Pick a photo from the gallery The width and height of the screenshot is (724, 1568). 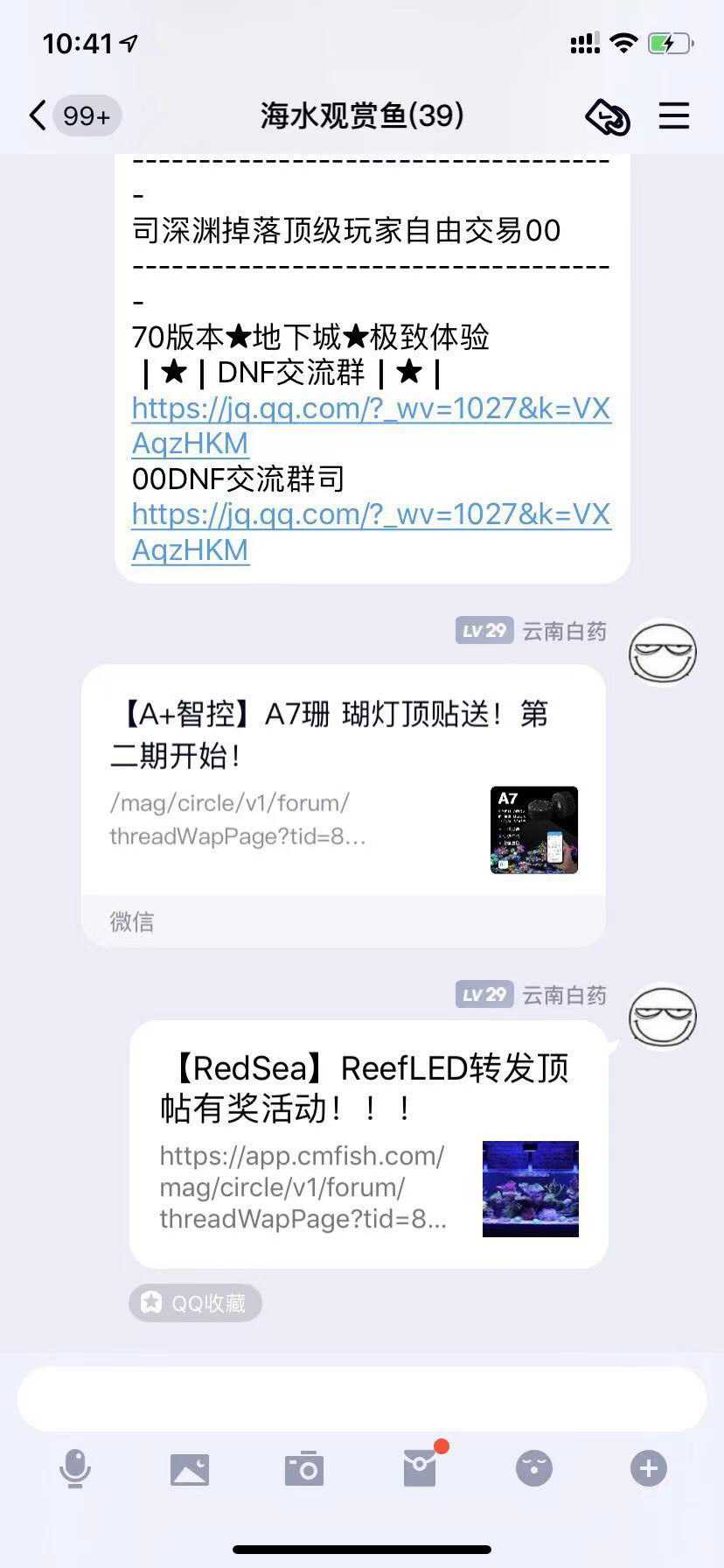(x=190, y=1468)
